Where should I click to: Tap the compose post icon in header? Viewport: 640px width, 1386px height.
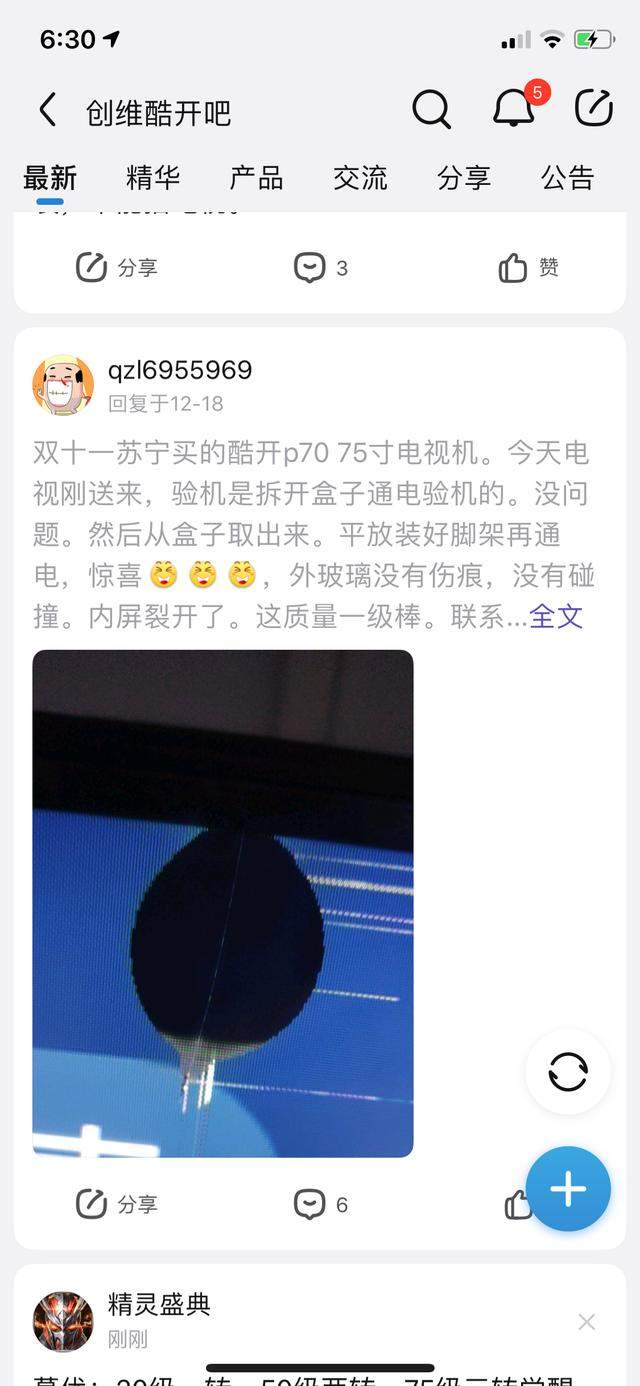tap(593, 108)
